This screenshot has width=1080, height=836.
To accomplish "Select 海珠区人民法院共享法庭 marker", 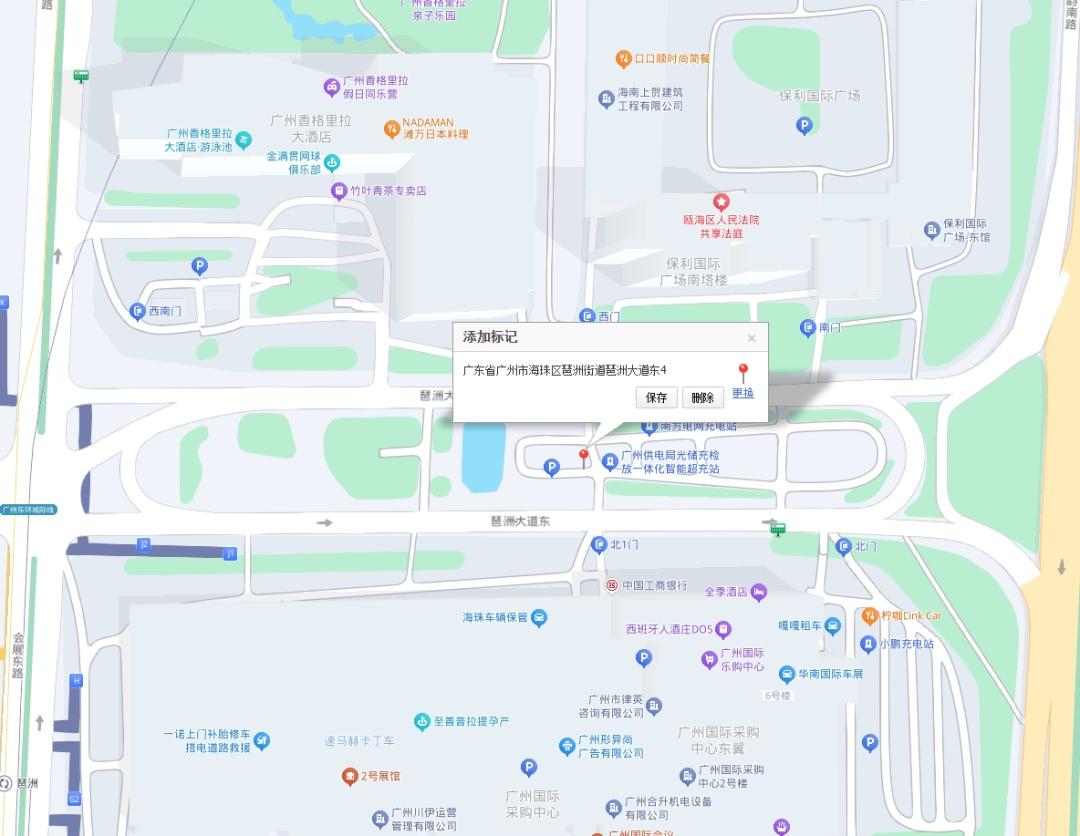I will coord(720,203).
